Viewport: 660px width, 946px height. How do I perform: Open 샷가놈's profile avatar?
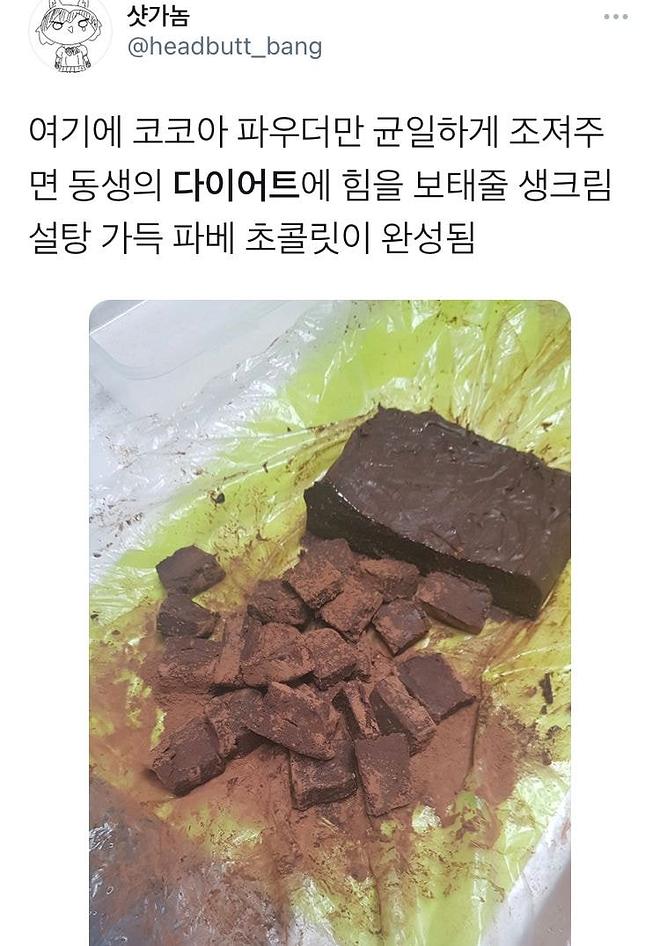pyautogui.click(x=69, y=34)
